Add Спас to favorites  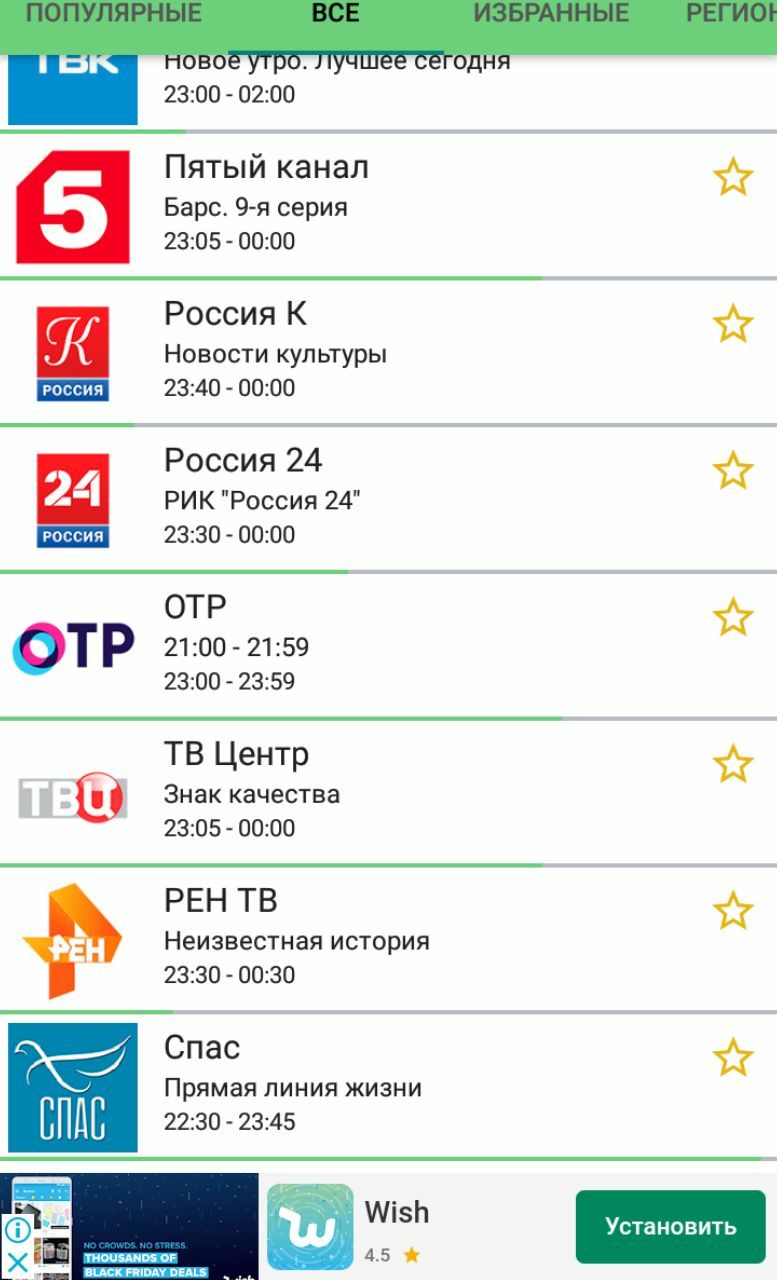(x=733, y=1058)
